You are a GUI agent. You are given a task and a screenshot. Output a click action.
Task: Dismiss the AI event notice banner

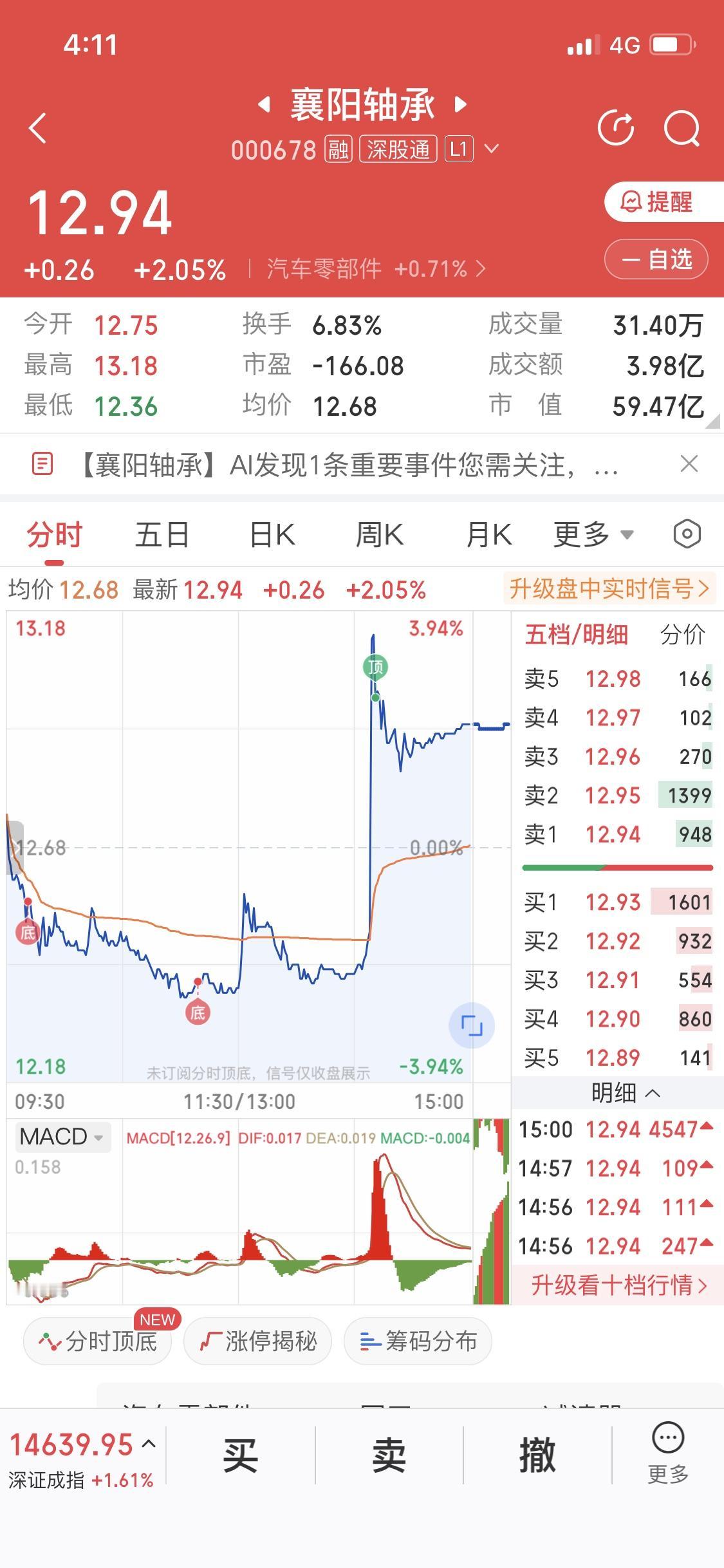(689, 463)
